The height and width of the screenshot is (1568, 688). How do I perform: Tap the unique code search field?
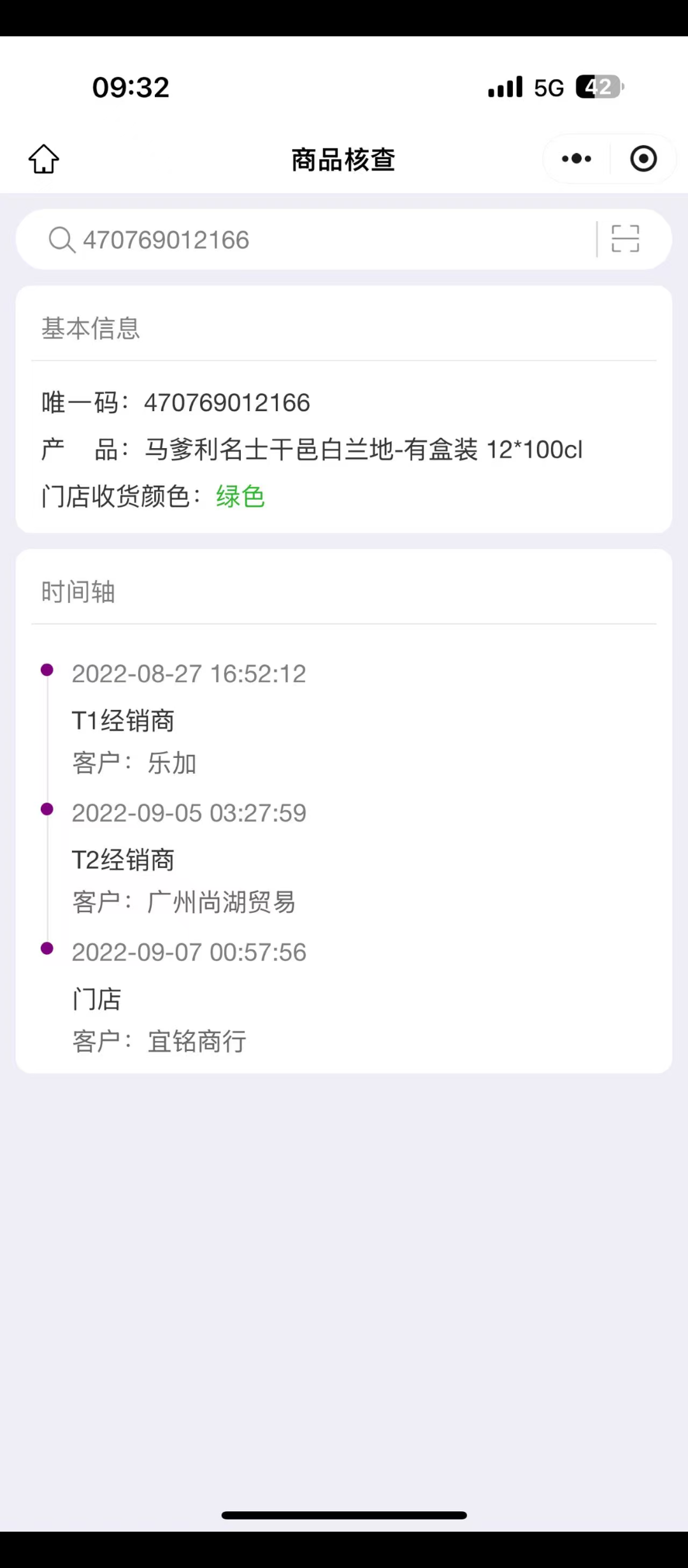point(319,240)
